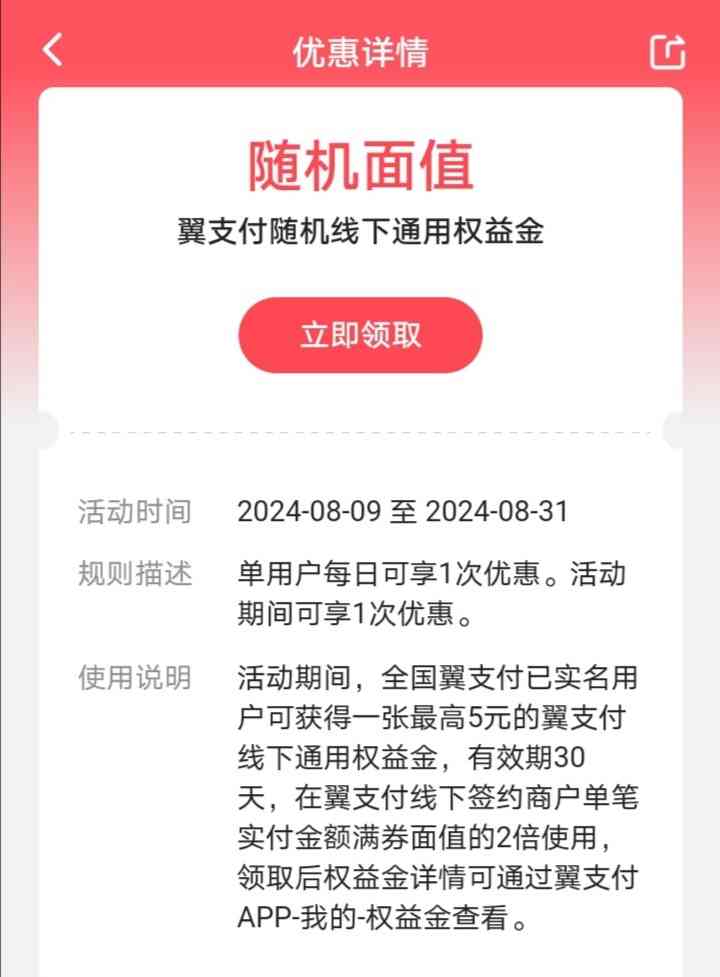Share this coupon offer
720x977 pixels.
click(667, 51)
